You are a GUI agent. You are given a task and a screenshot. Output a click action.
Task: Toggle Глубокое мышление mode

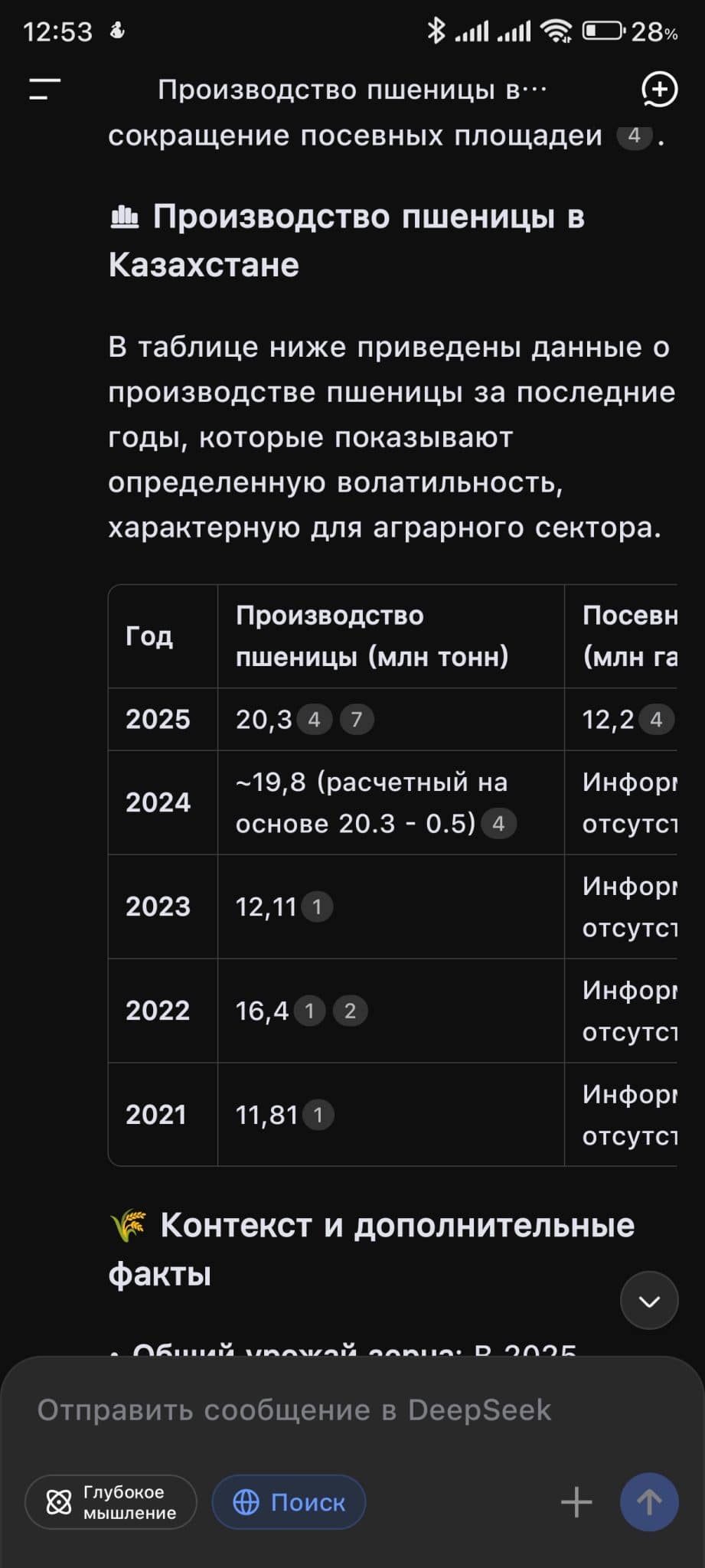tap(111, 1502)
